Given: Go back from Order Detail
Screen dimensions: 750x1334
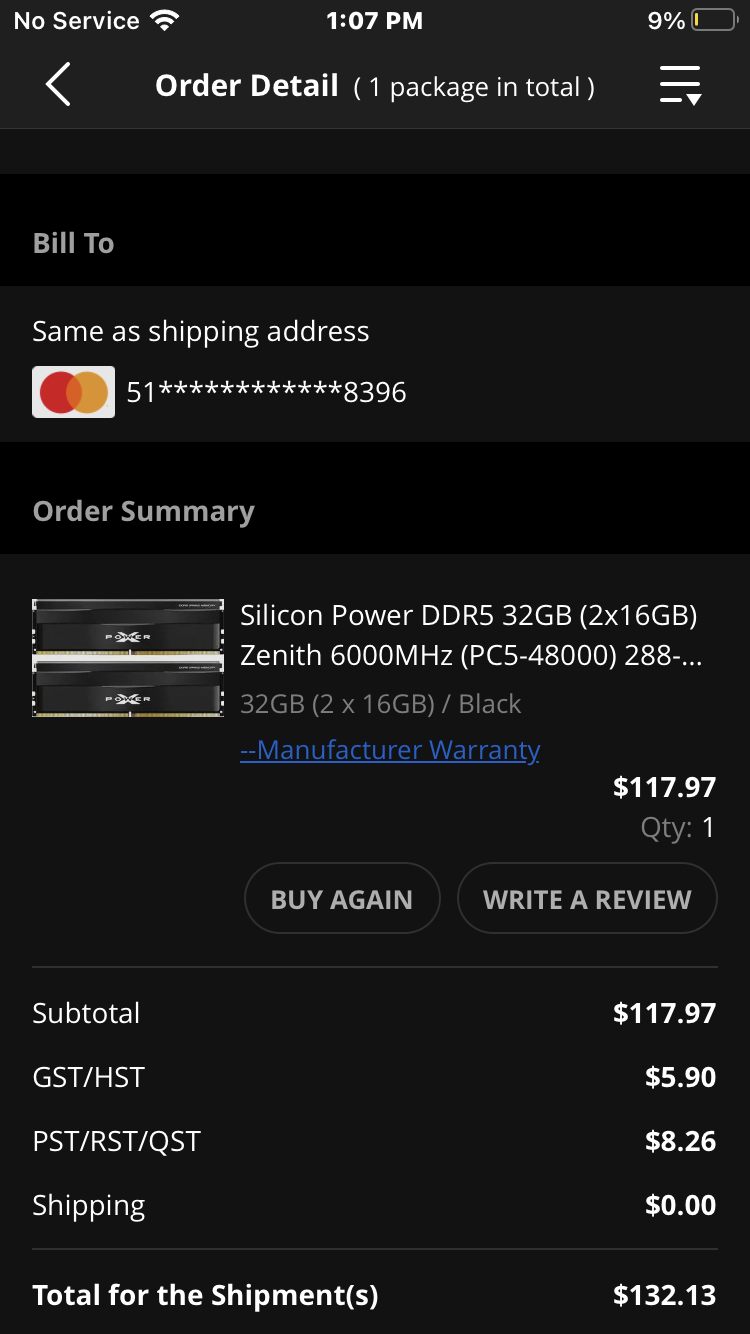Looking at the screenshot, I should [58, 85].
